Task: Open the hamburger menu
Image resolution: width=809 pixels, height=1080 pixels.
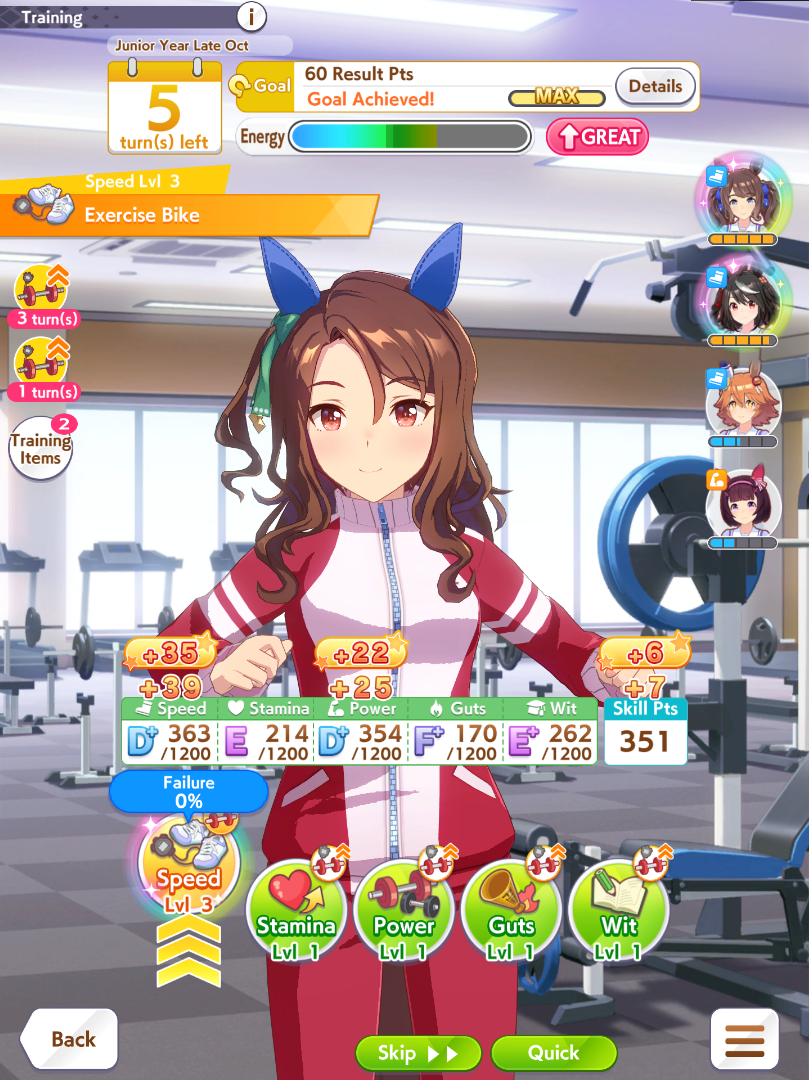Action: (744, 1039)
